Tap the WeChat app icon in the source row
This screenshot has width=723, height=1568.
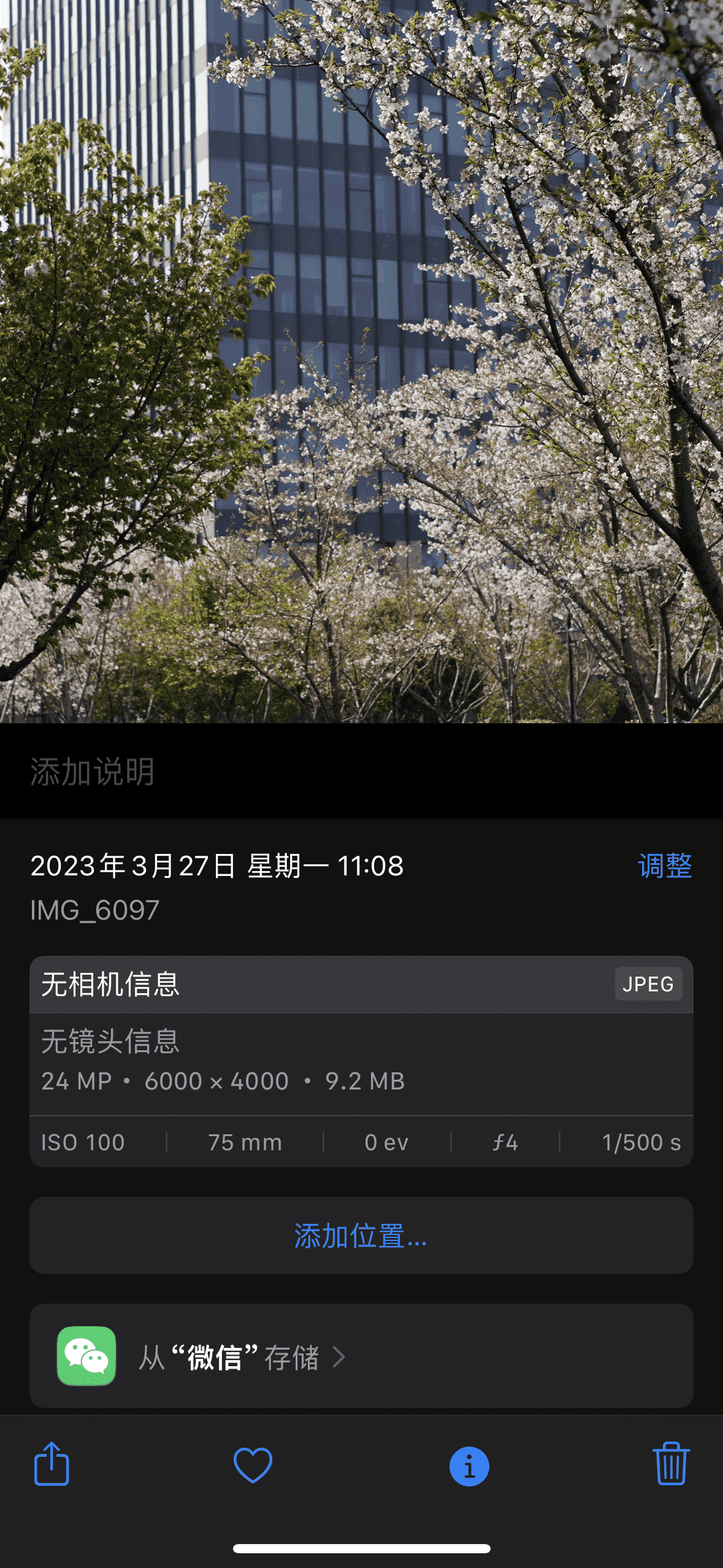[x=85, y=1356]
